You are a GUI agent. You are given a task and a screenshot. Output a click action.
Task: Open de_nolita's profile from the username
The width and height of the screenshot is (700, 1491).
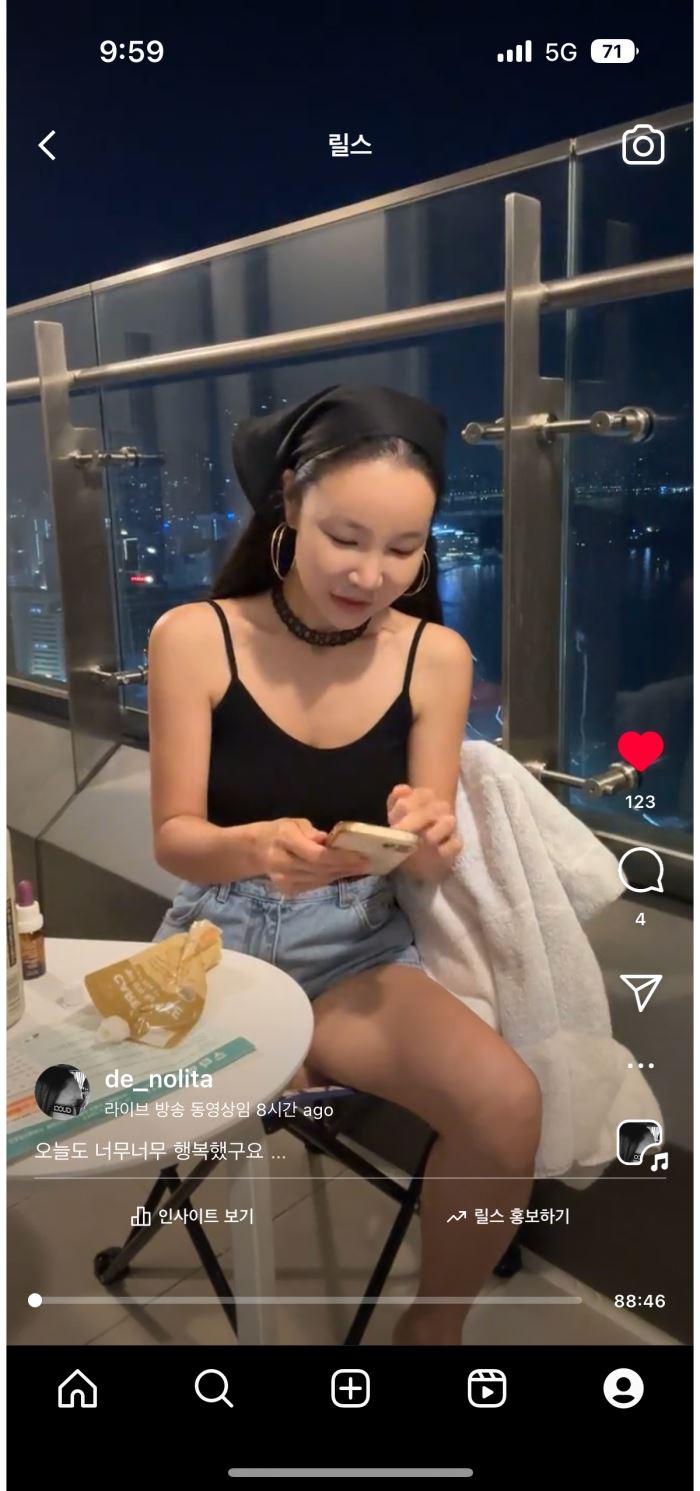tap(158, 1079)
